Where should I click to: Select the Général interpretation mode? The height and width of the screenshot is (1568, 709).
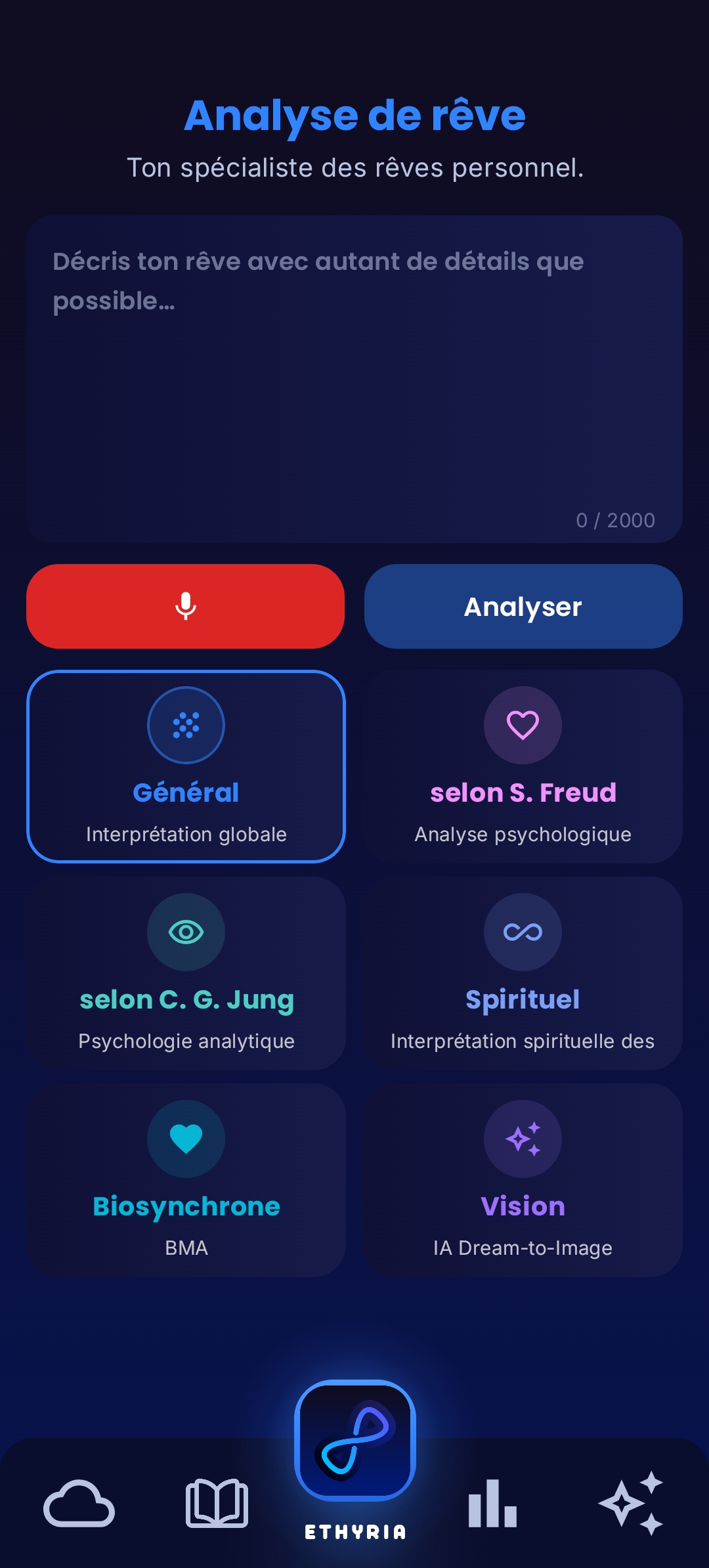coord(186,766)
